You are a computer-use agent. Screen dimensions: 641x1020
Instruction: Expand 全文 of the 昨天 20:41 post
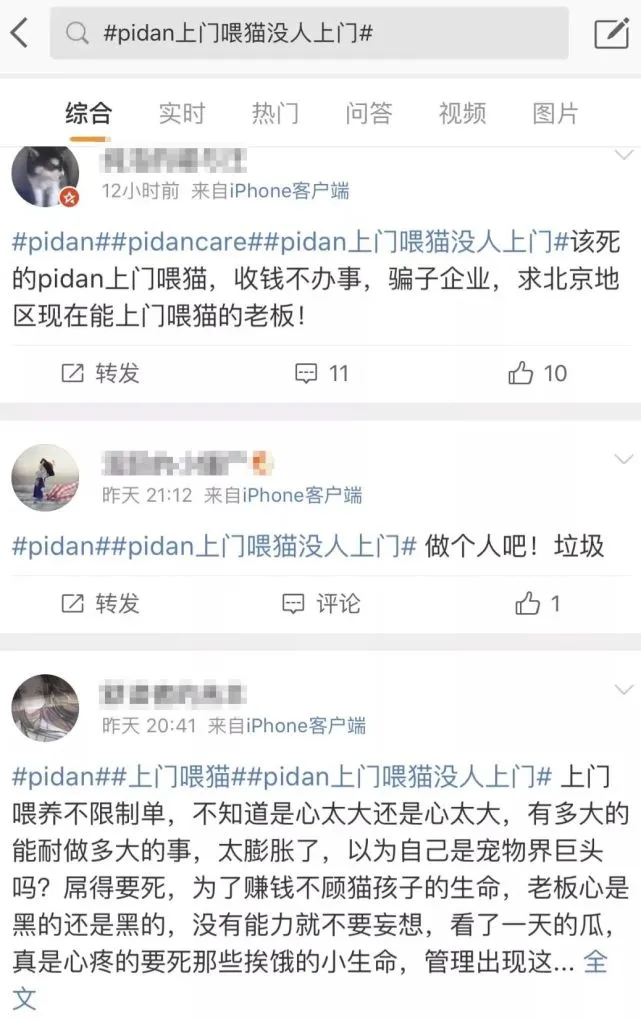tap(594, 963)
